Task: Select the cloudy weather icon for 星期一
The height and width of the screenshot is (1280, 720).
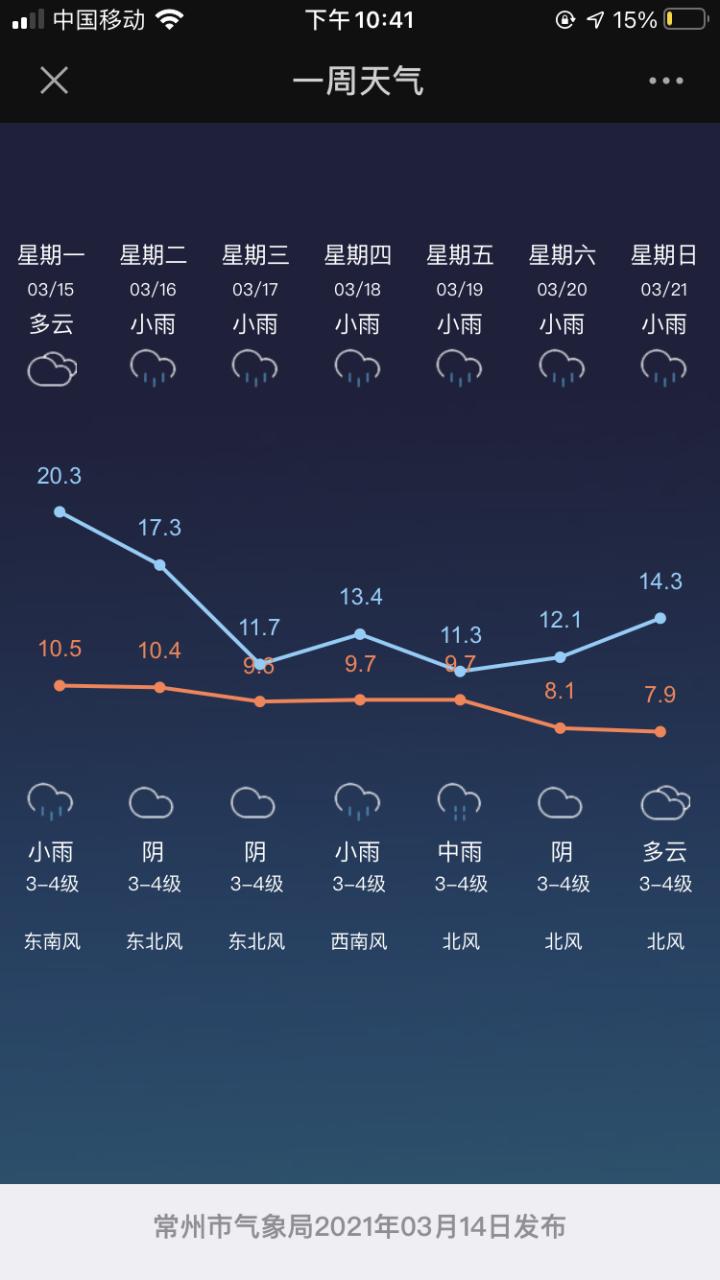Action: pyautogui.click(x=51, y=369)
